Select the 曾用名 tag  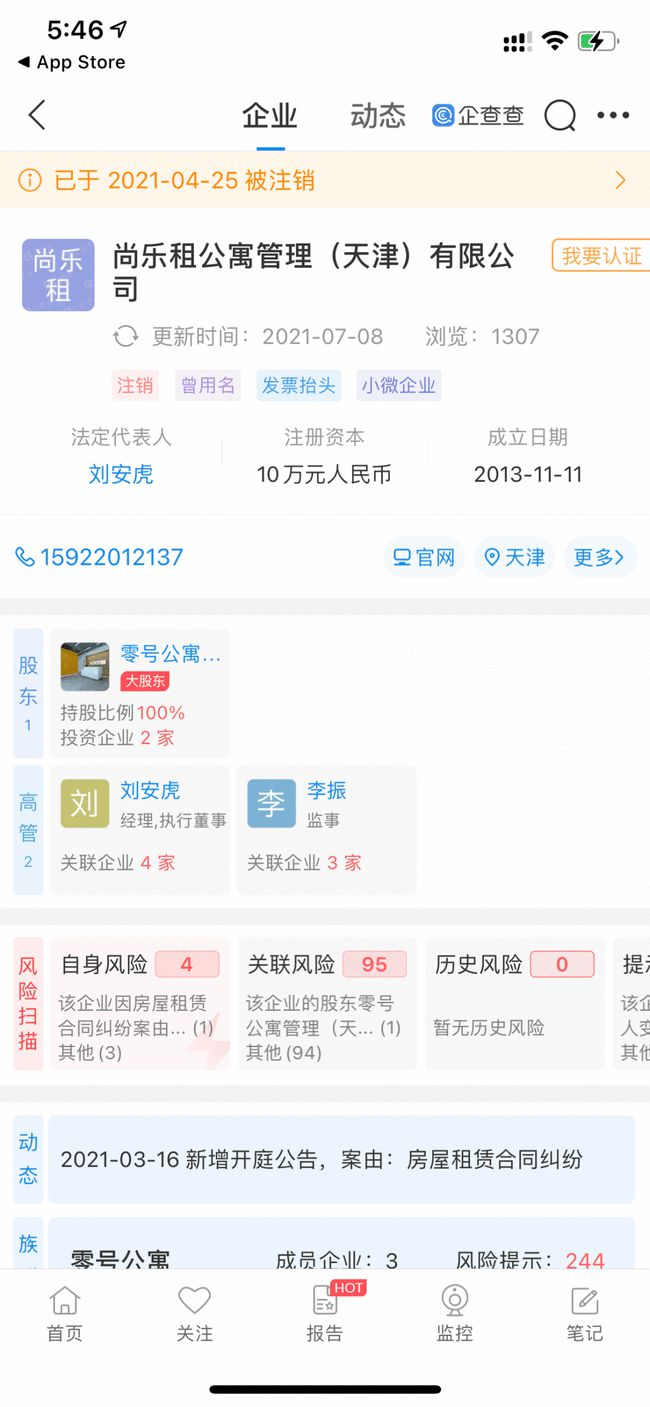tap(208, 385)
